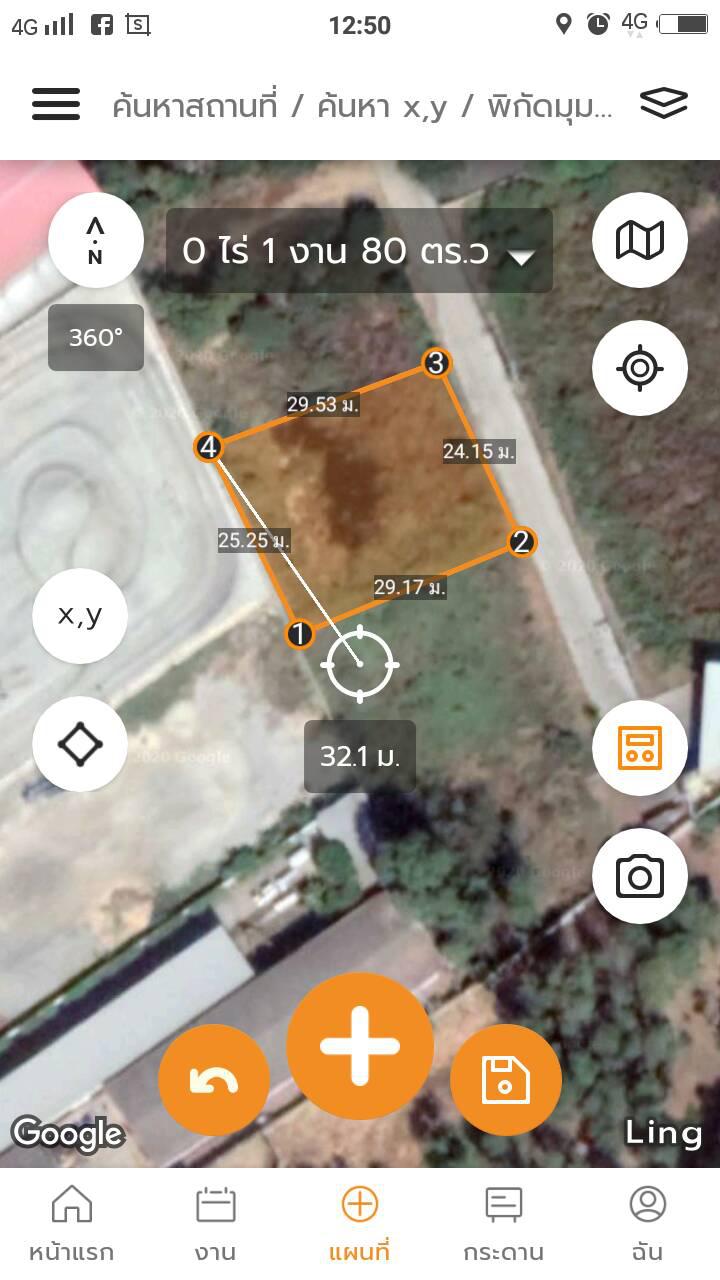
Task: Capture the map with the camera button
Action: click(x=640, y=876)
